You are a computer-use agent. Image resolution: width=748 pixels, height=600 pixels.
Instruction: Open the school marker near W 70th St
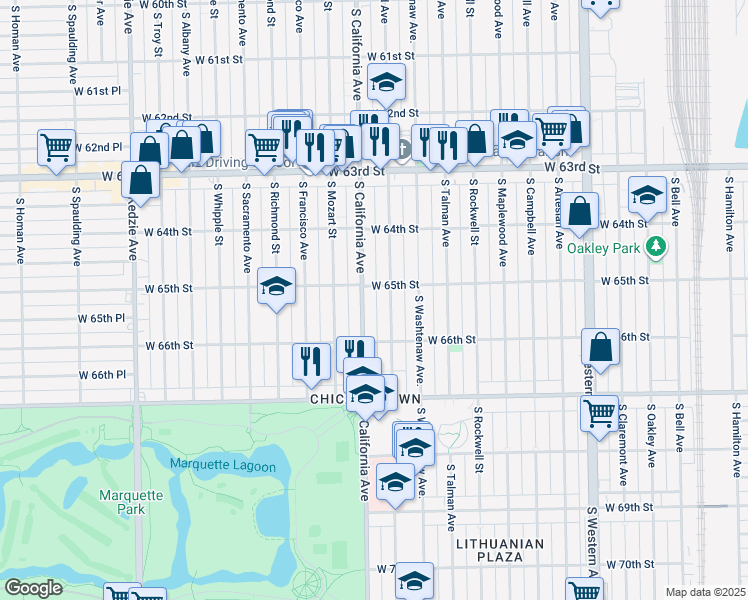414,581
